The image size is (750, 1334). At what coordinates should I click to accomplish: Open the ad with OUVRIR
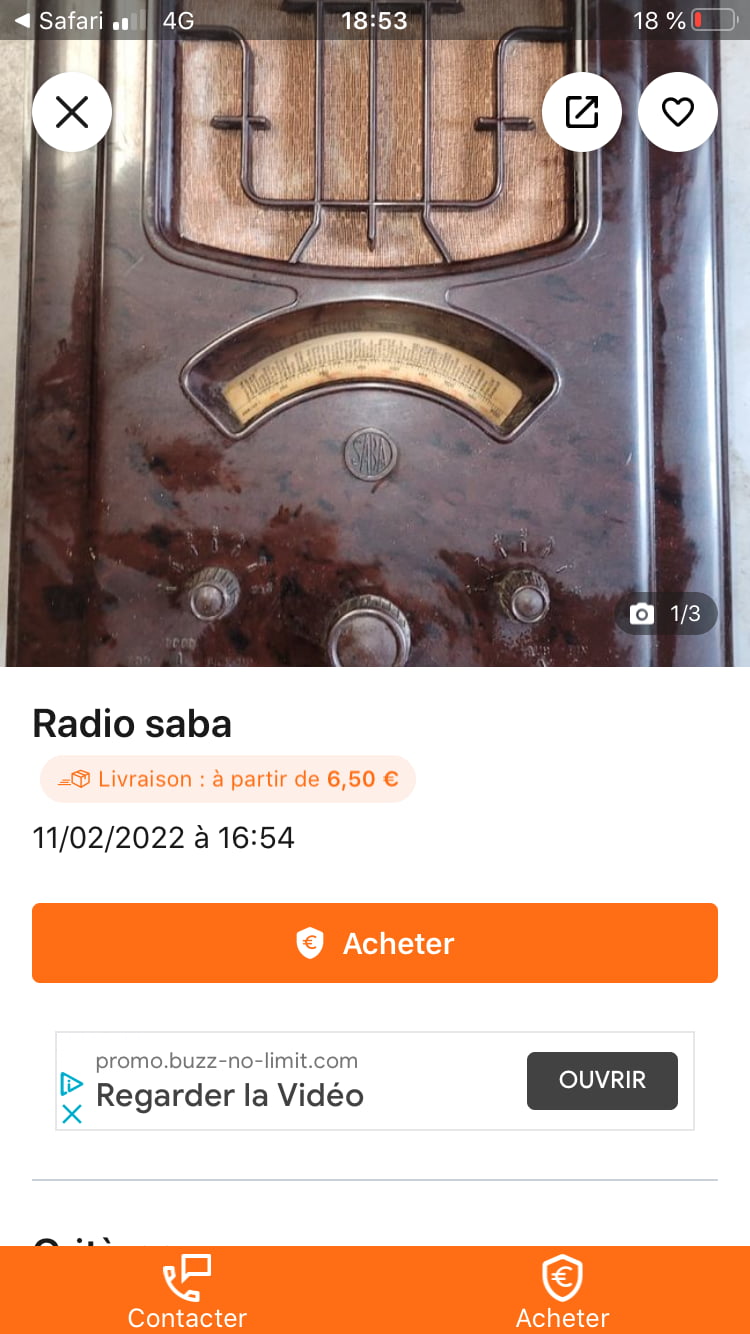(x=602, y=1081)
